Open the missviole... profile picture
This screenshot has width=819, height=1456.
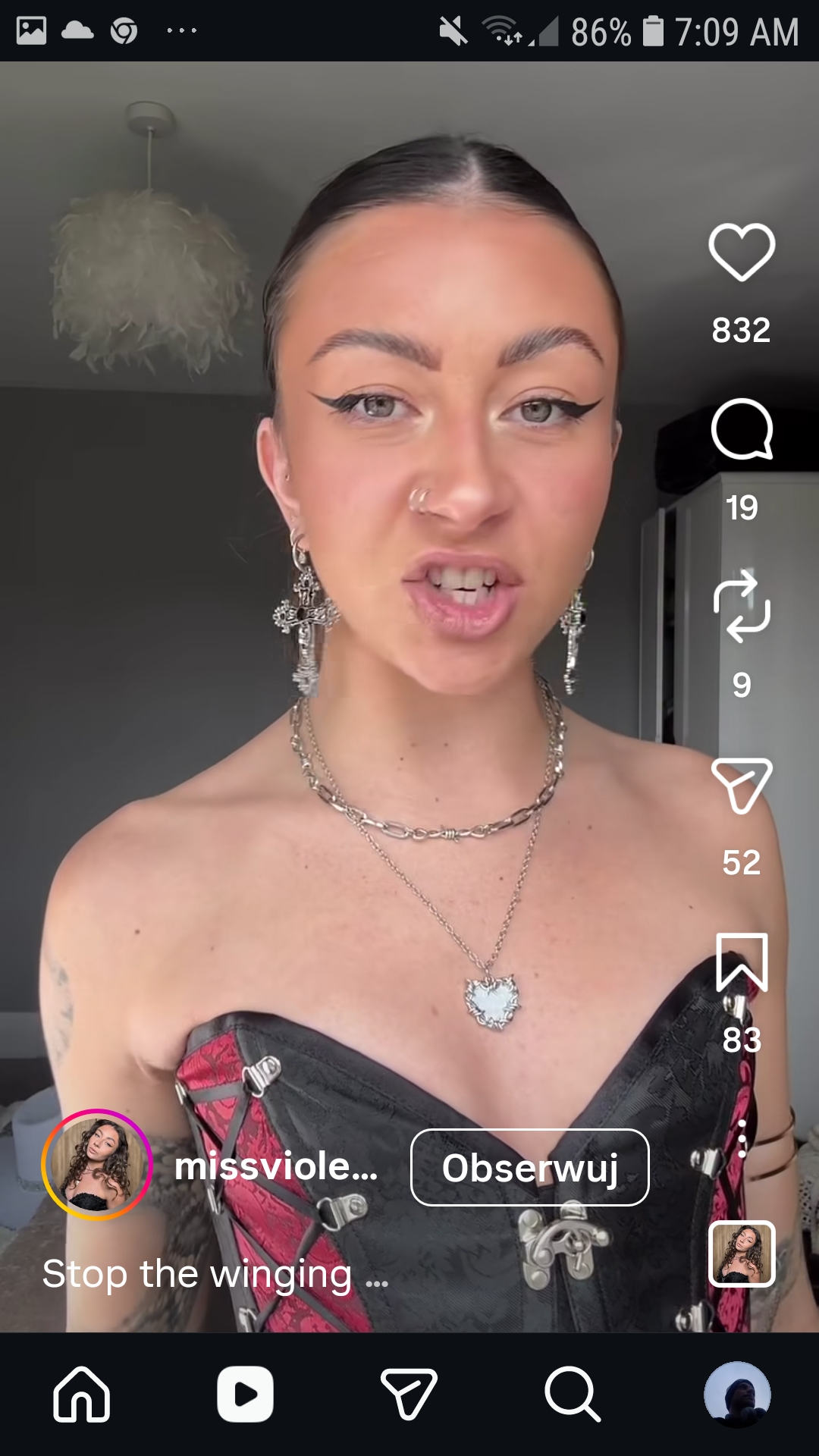(97, 1165)
